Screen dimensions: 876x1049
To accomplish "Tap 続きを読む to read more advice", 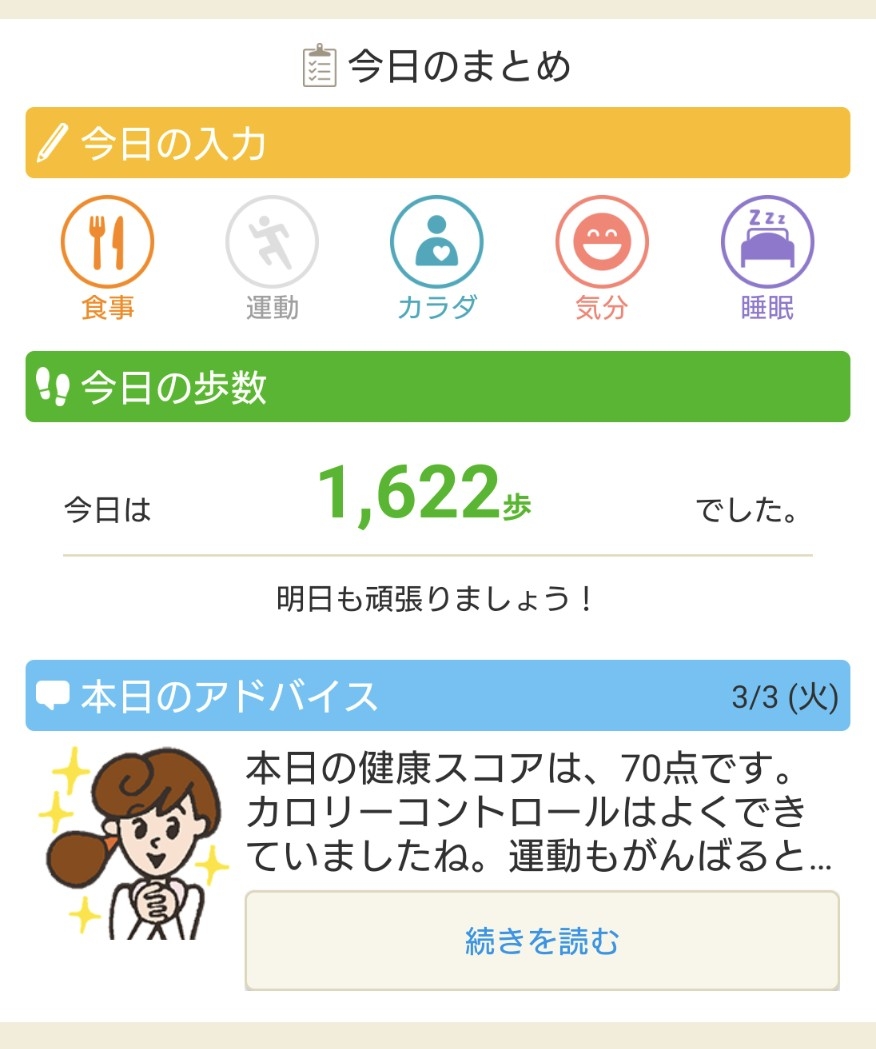I will click(x=542, y=940).
